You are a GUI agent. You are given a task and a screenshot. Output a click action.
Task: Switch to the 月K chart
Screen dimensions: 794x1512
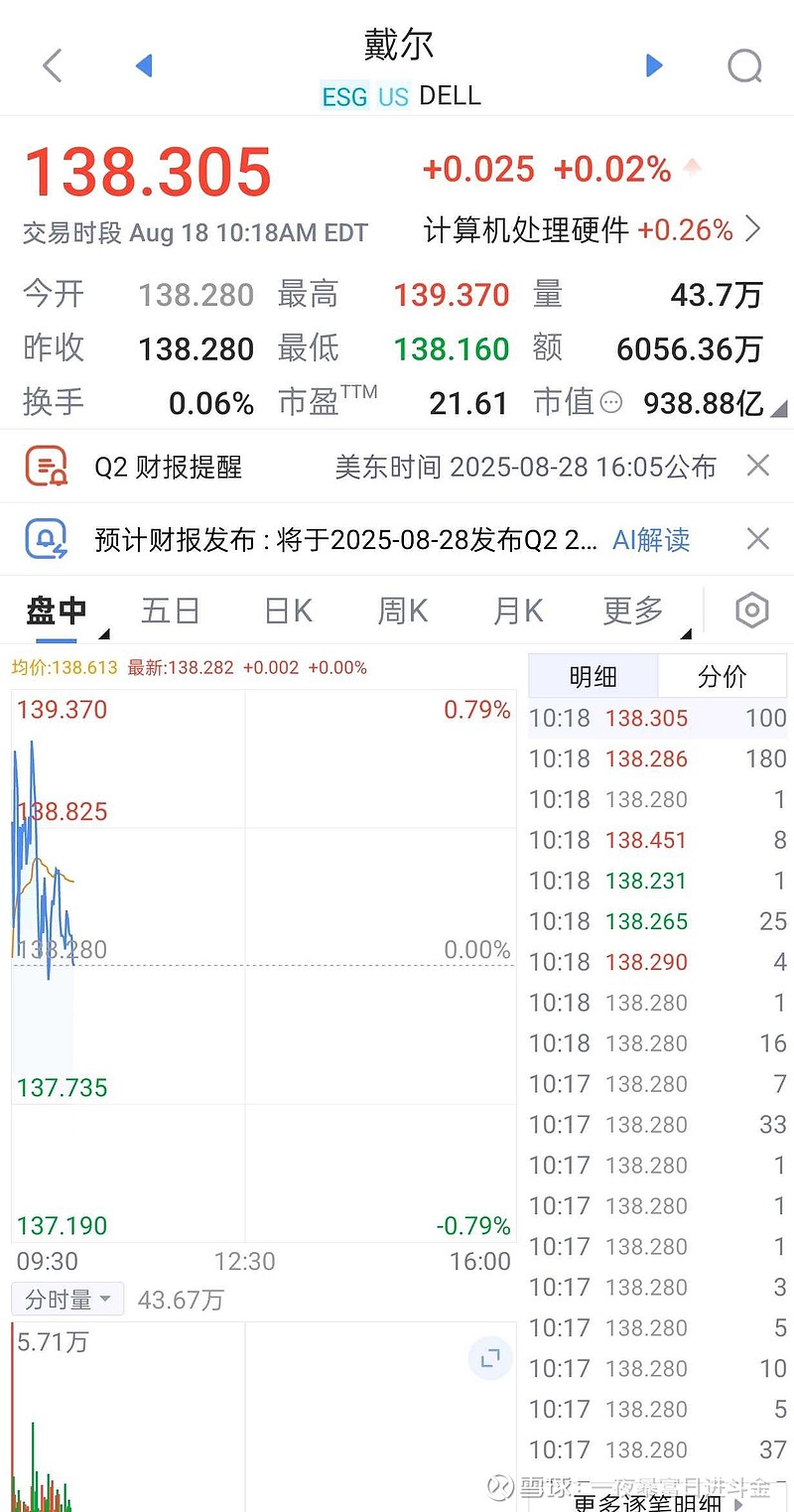point(518,611)
